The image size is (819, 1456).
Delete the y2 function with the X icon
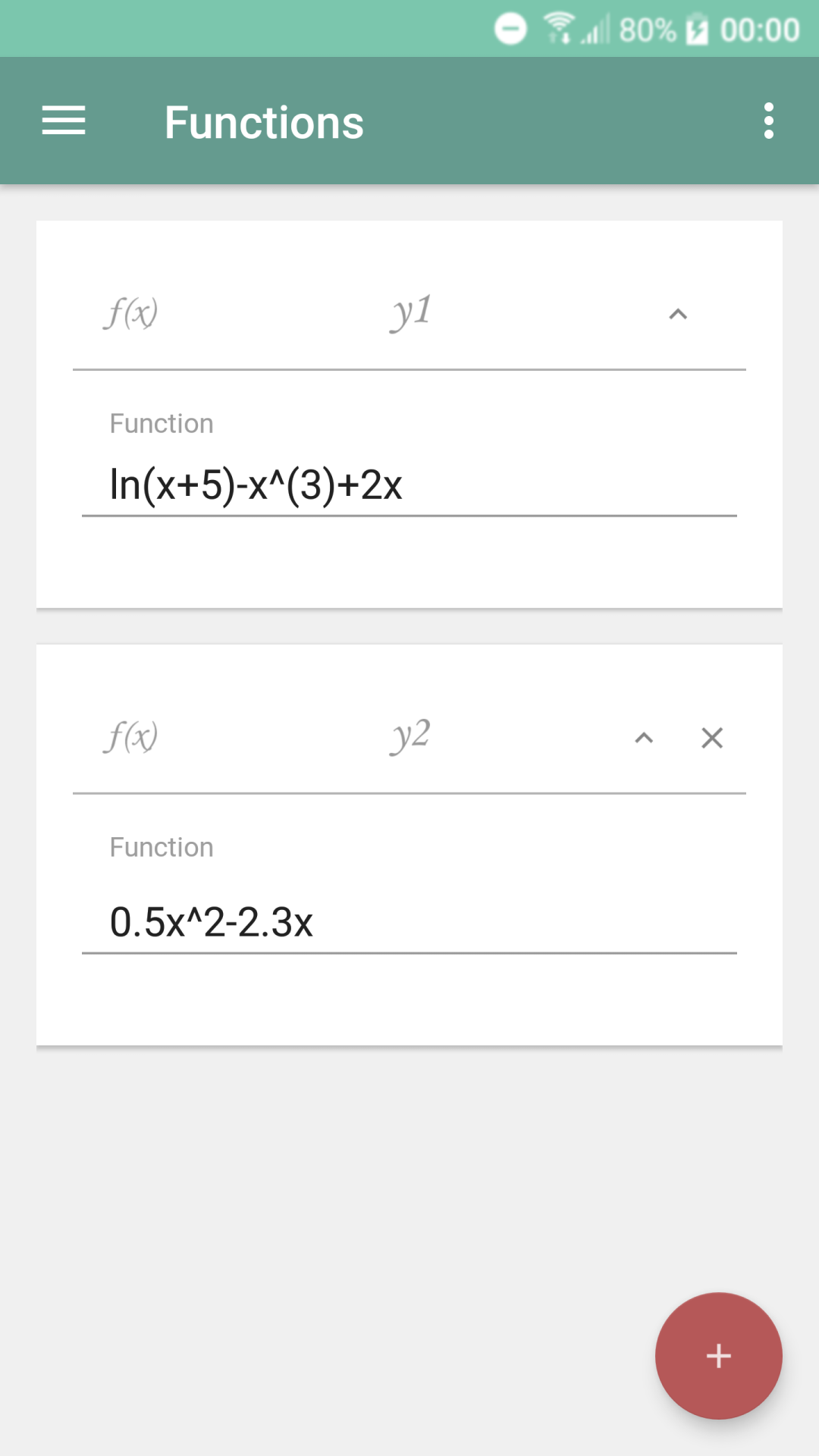tap(711, 736)
